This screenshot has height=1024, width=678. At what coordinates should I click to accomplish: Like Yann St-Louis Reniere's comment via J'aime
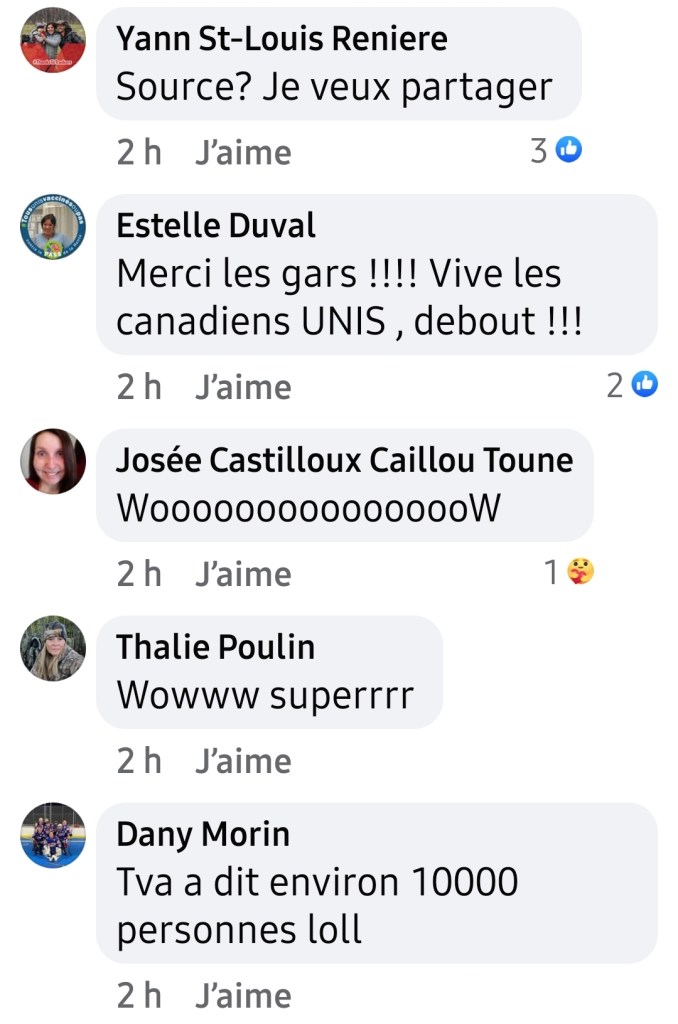(243, 152)
